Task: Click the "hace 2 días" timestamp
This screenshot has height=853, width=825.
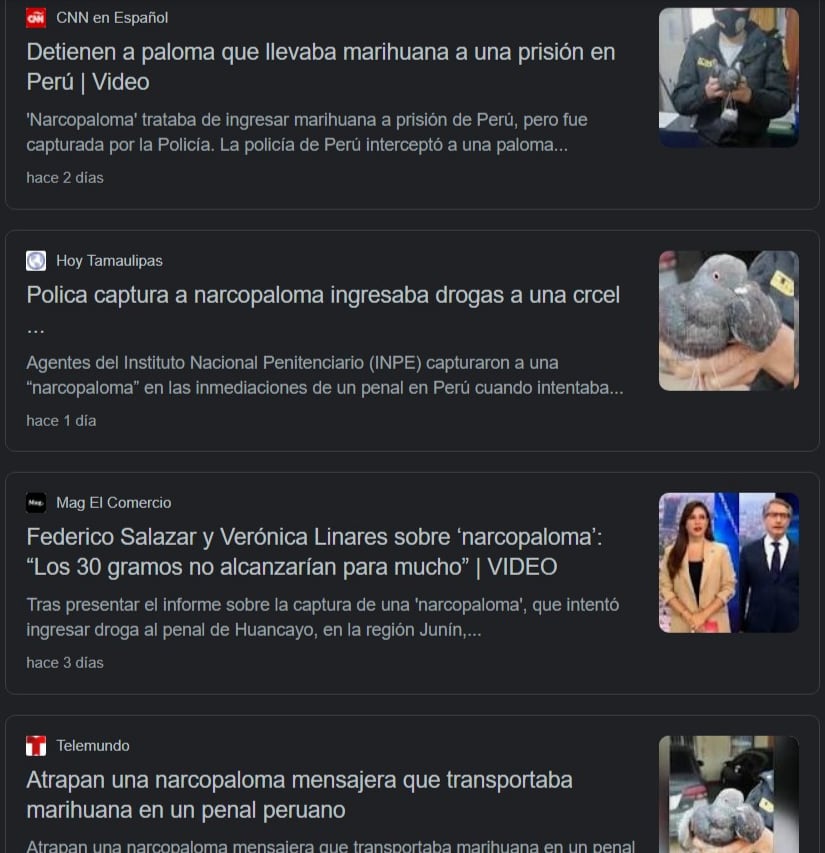Action: (x=64, y=177)
